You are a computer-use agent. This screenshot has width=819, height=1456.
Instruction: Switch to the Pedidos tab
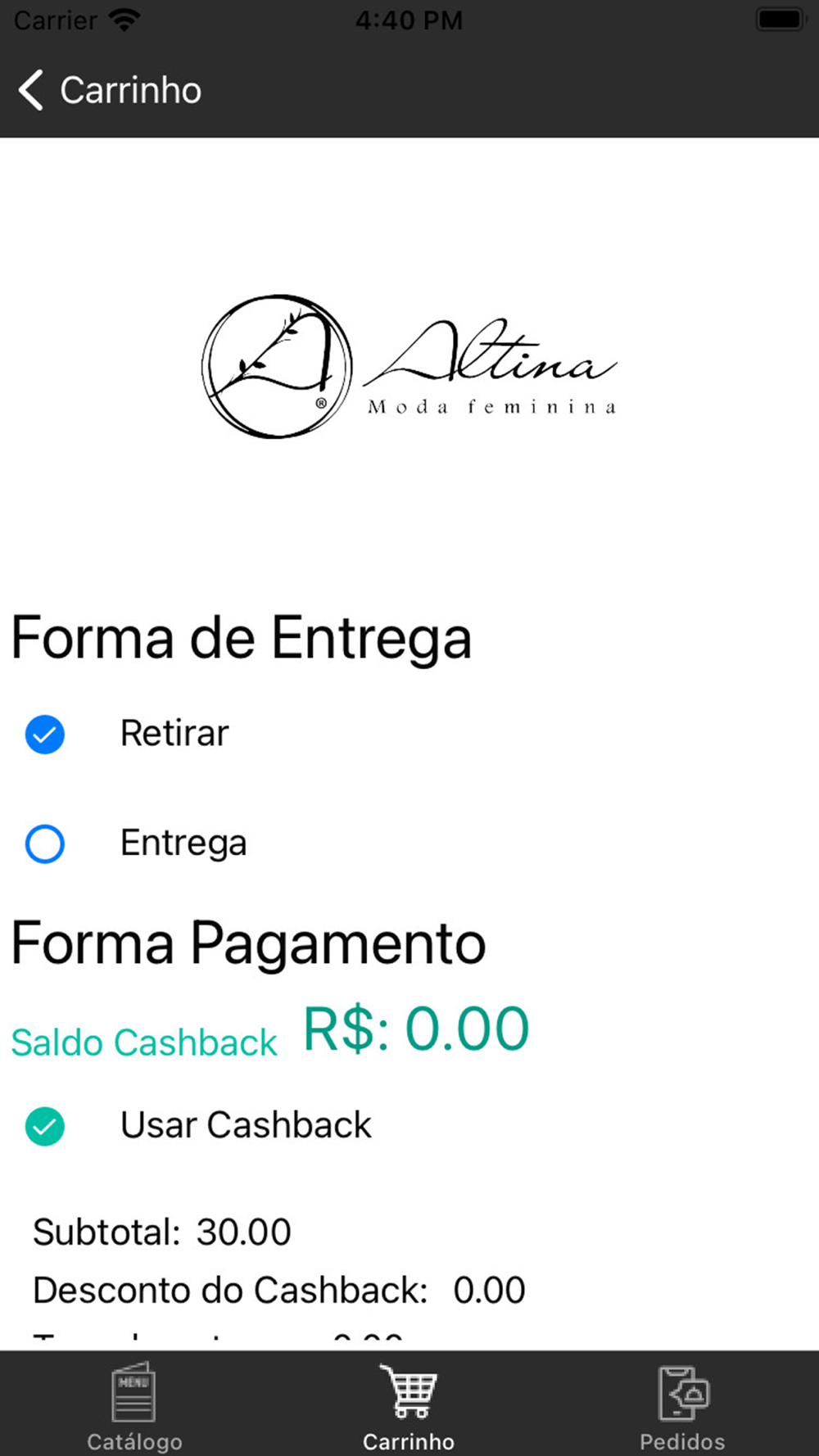coord(682,1405)
